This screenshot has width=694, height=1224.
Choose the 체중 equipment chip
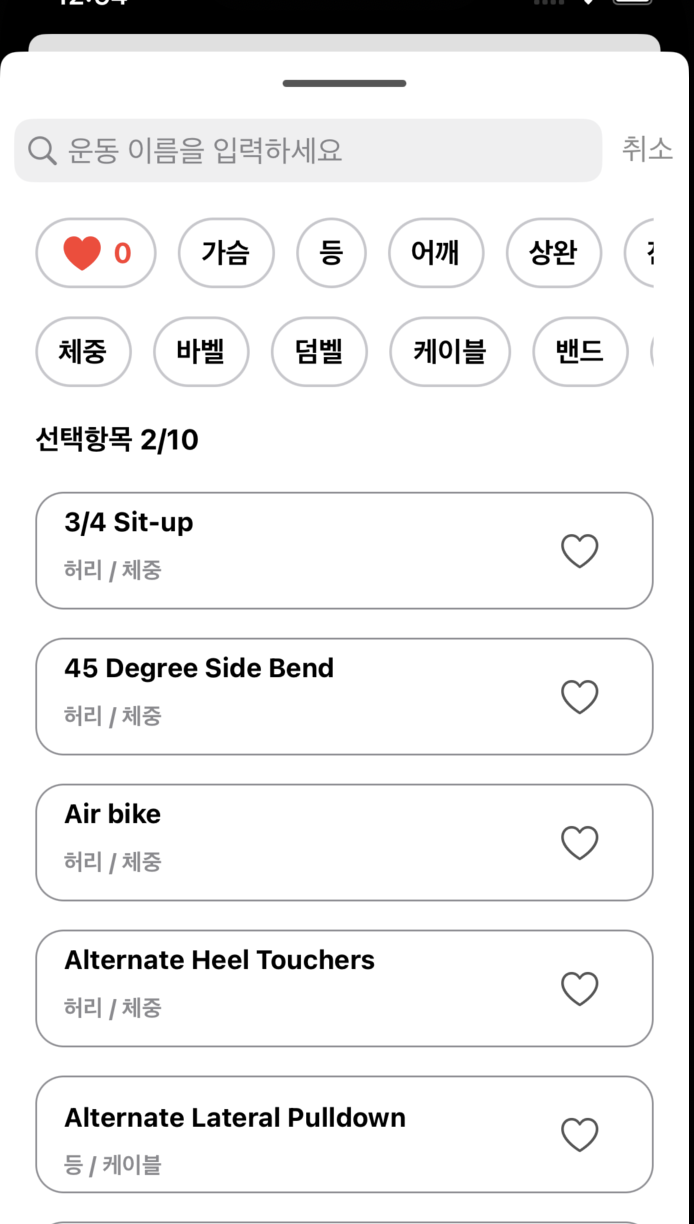point(83,351)
